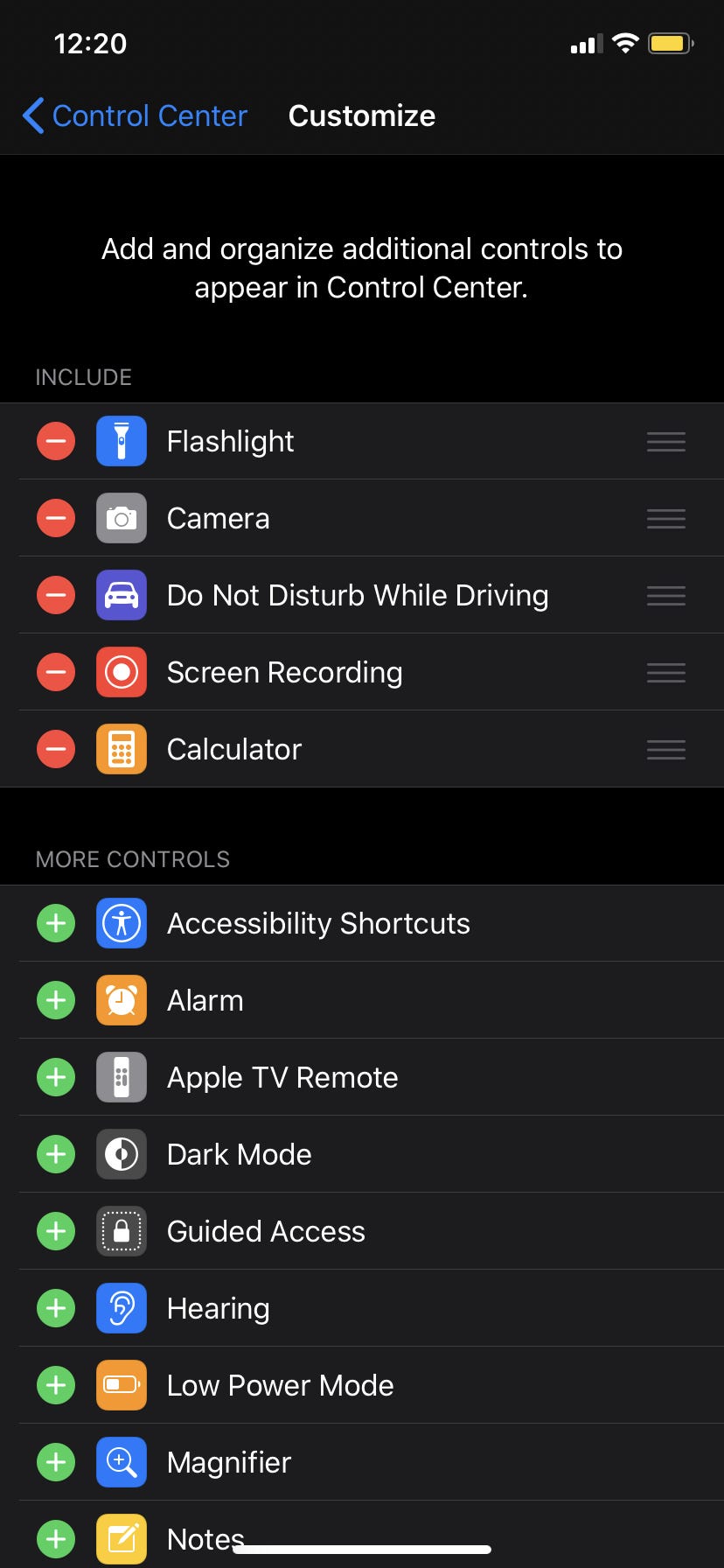Remove Calculator from included controls

click(56, 749)
